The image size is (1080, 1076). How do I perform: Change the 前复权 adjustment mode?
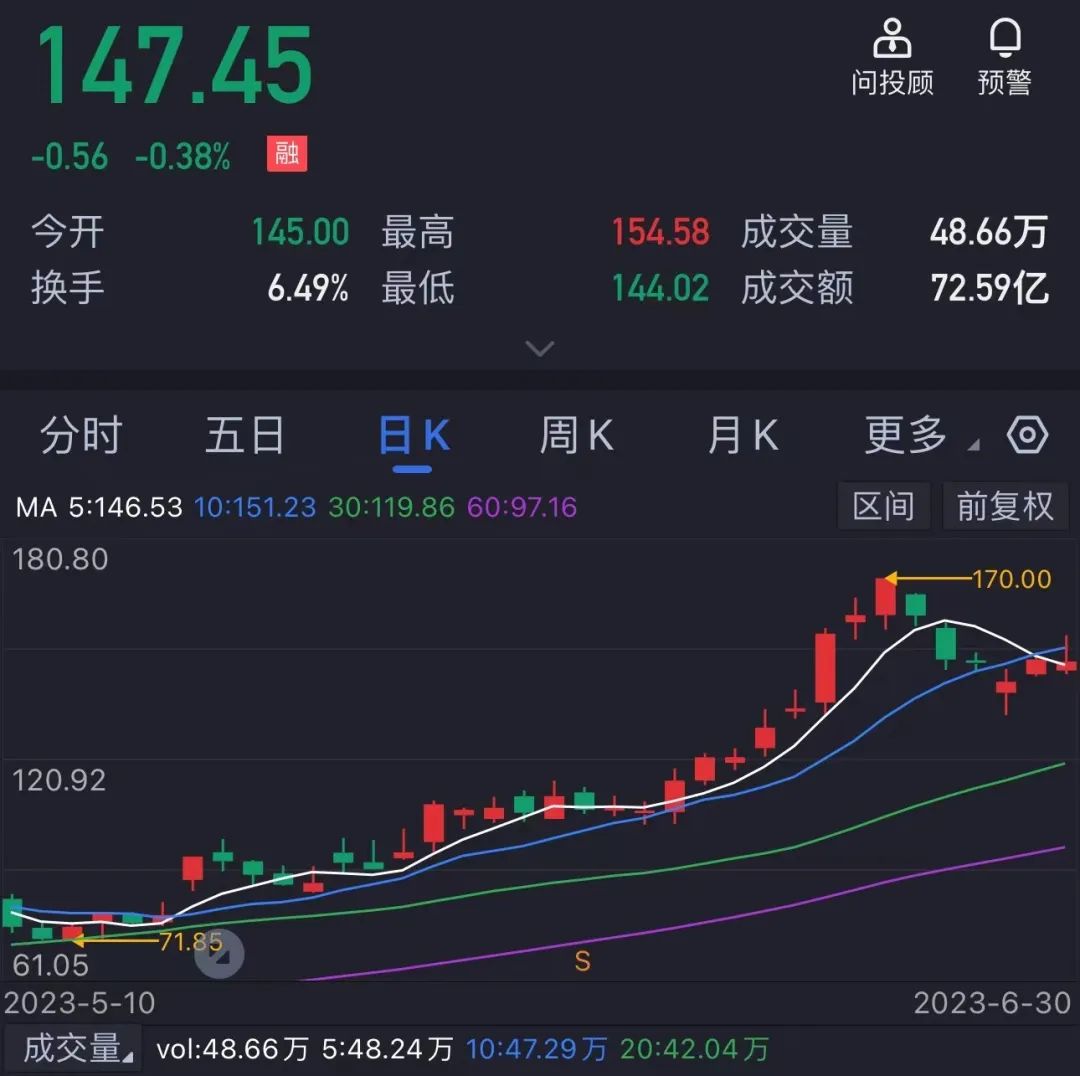click(x=1005, y=506)
